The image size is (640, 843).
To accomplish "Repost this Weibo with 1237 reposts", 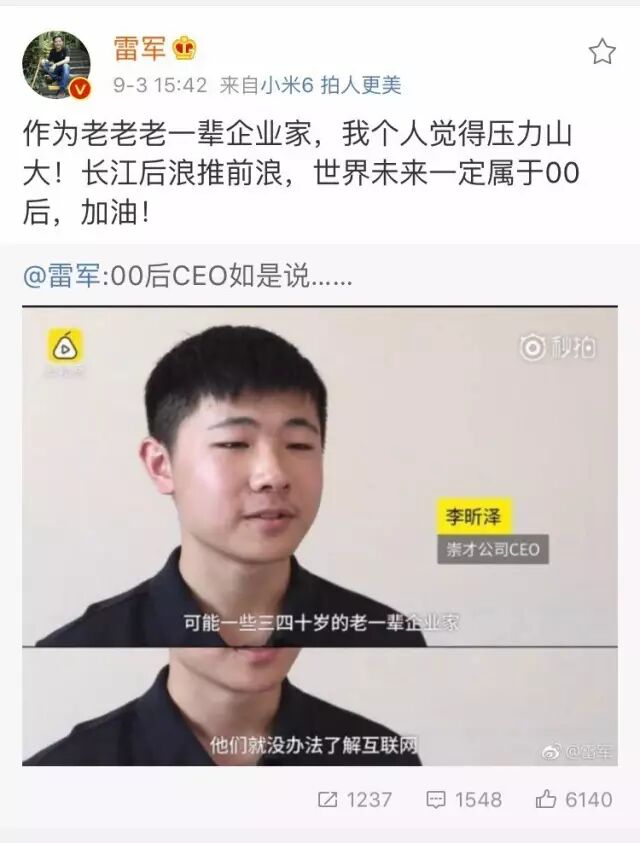I will click(x=354, y=799).
